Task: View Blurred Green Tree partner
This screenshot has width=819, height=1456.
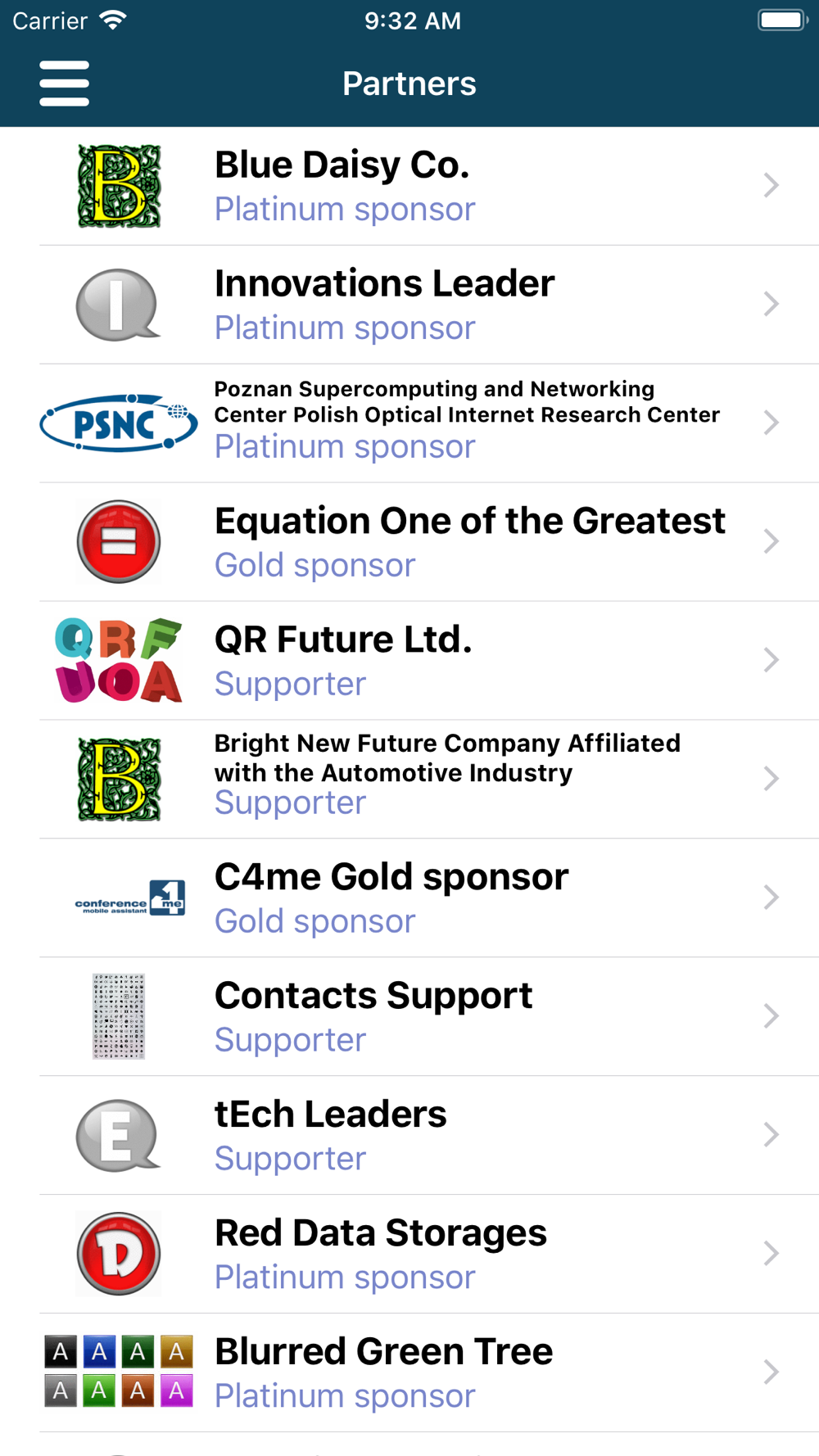Action: tap(409, 1373)
